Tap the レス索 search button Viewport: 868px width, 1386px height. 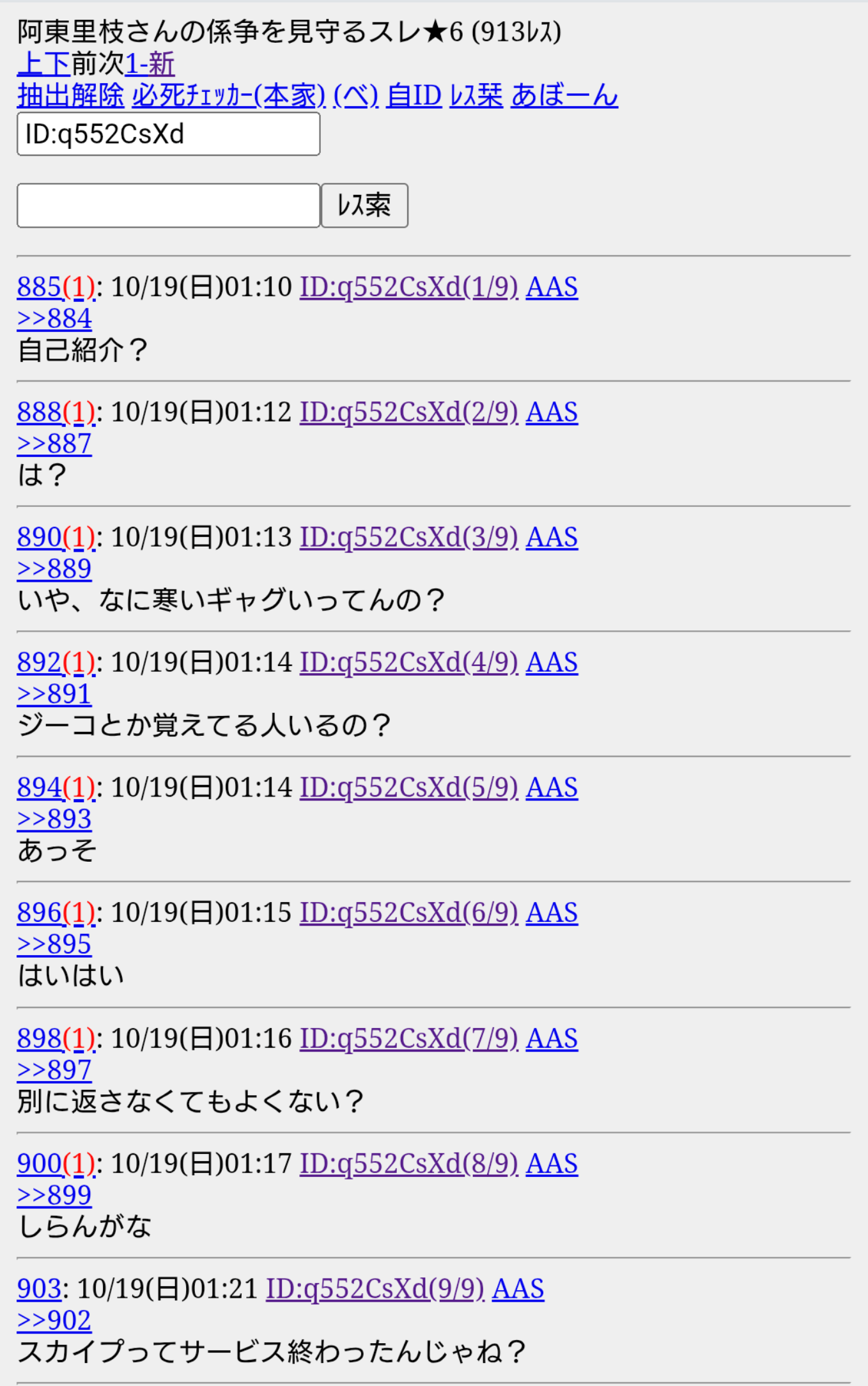(364, 205)
